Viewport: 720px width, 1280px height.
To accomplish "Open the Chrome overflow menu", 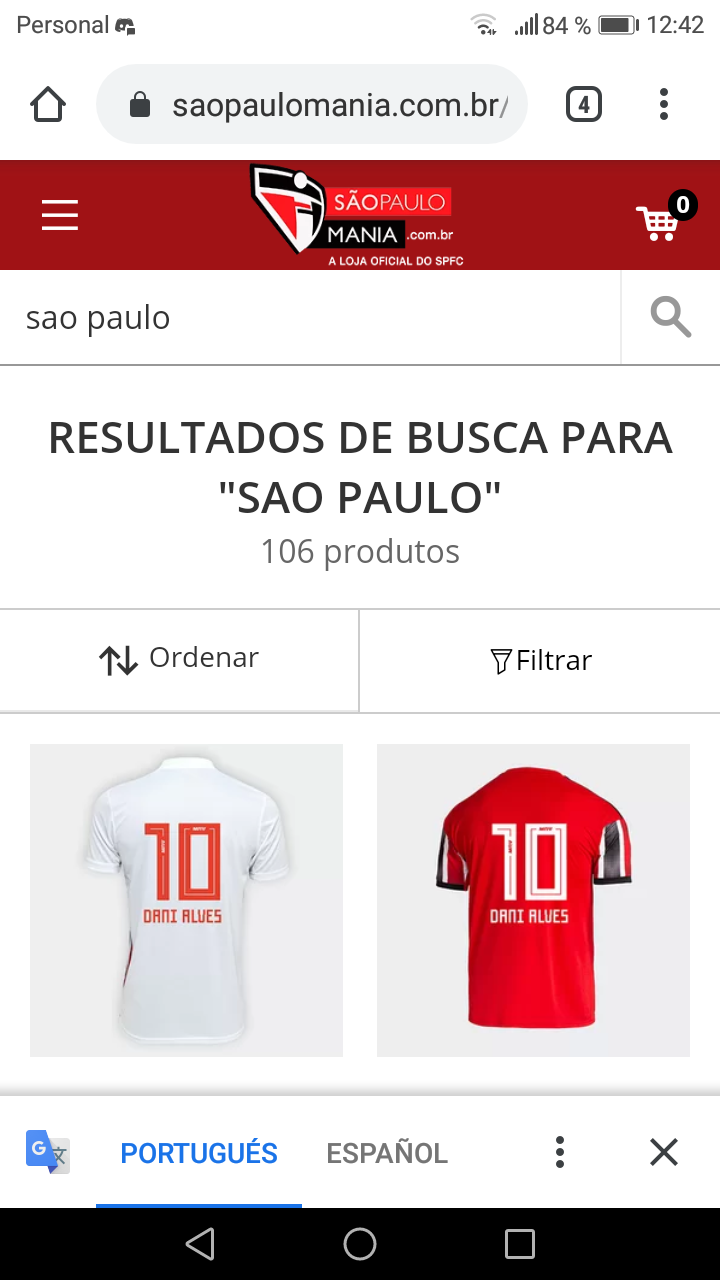I will tap(664, 104).
